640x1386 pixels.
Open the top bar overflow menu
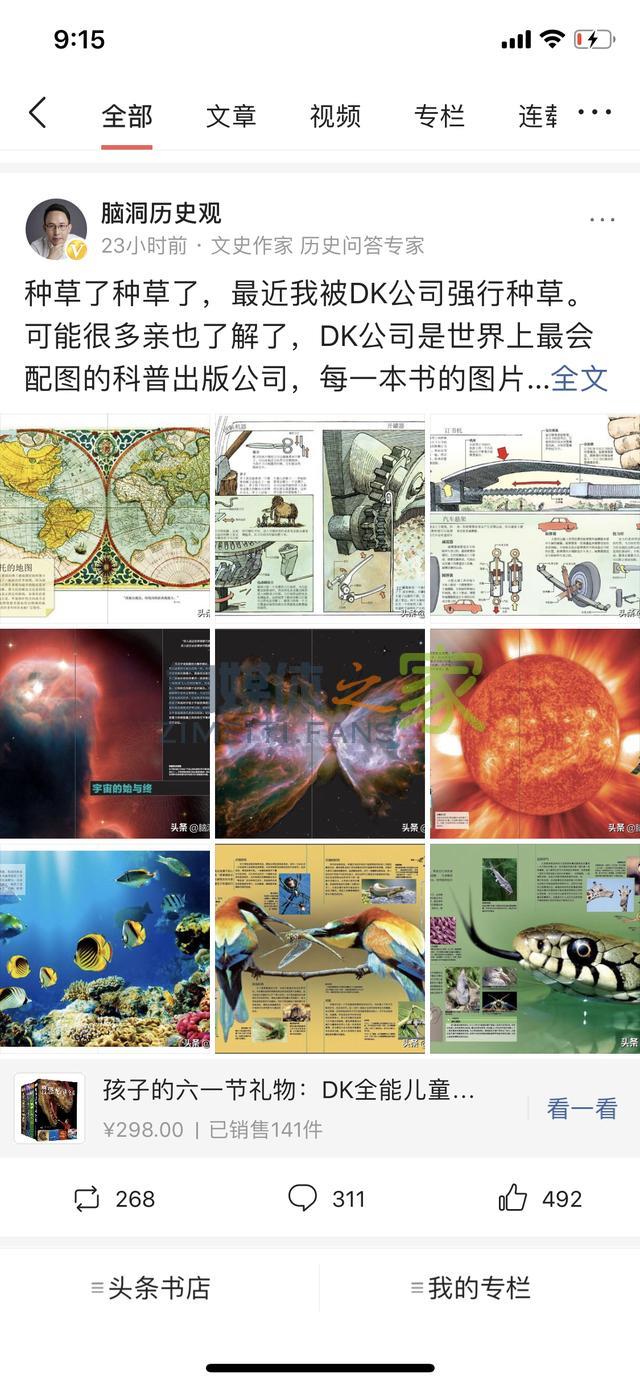(595, 113)
